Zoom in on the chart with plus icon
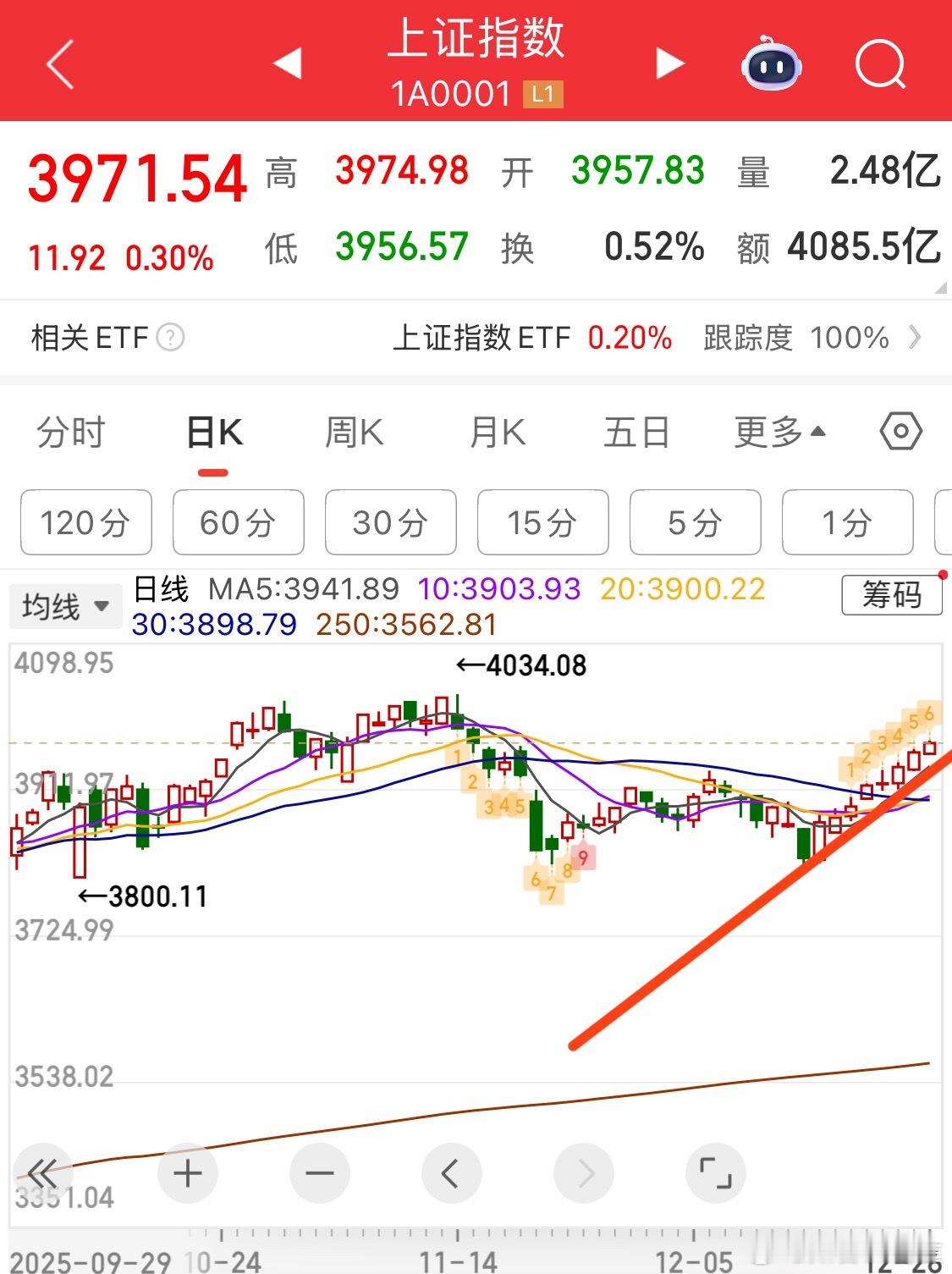952x1274 pixels. point(187,1173)
